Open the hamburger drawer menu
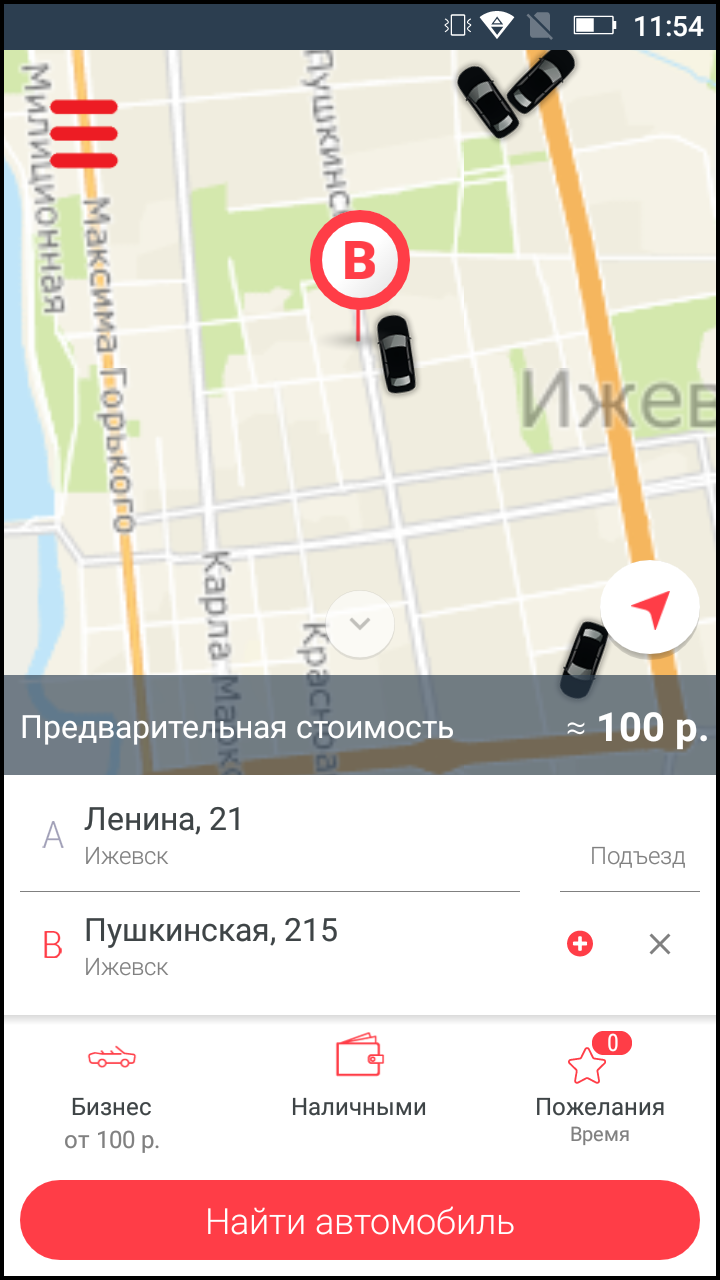Screen dimensions: 720x1280 point(84,134)
